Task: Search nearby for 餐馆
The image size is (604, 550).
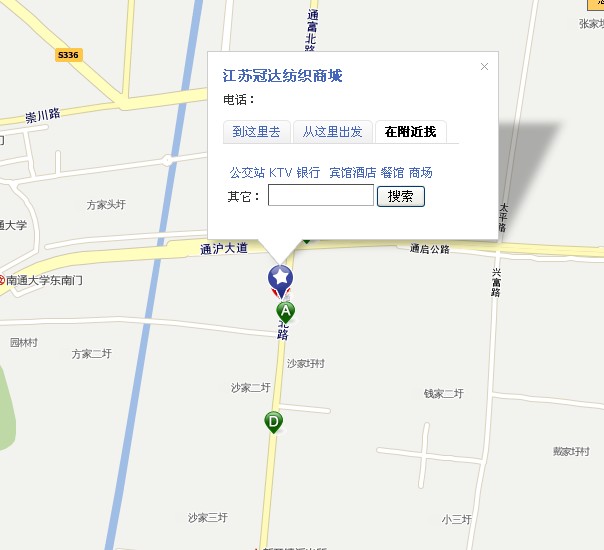Action: [392, 173]
